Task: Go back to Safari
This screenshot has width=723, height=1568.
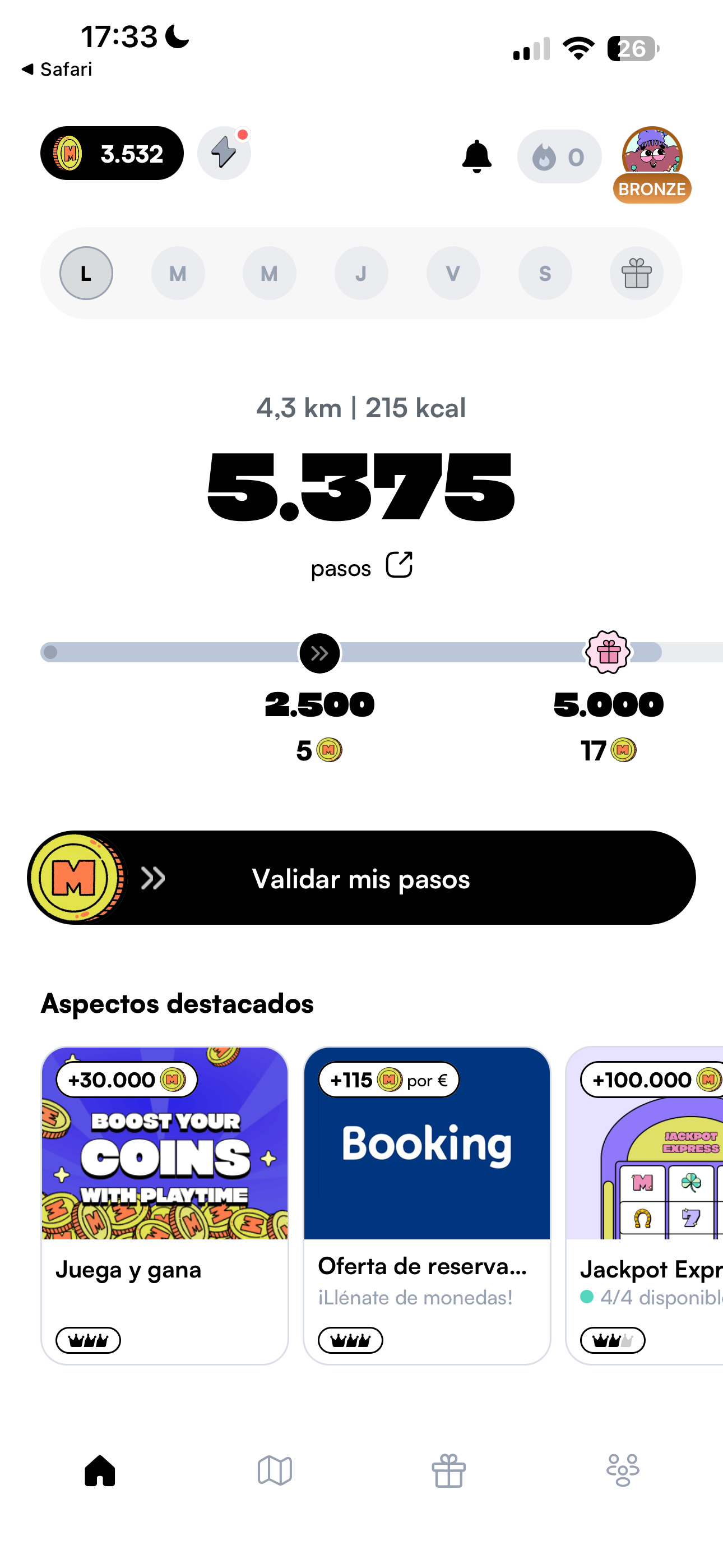Action: (x=58, y=69)
